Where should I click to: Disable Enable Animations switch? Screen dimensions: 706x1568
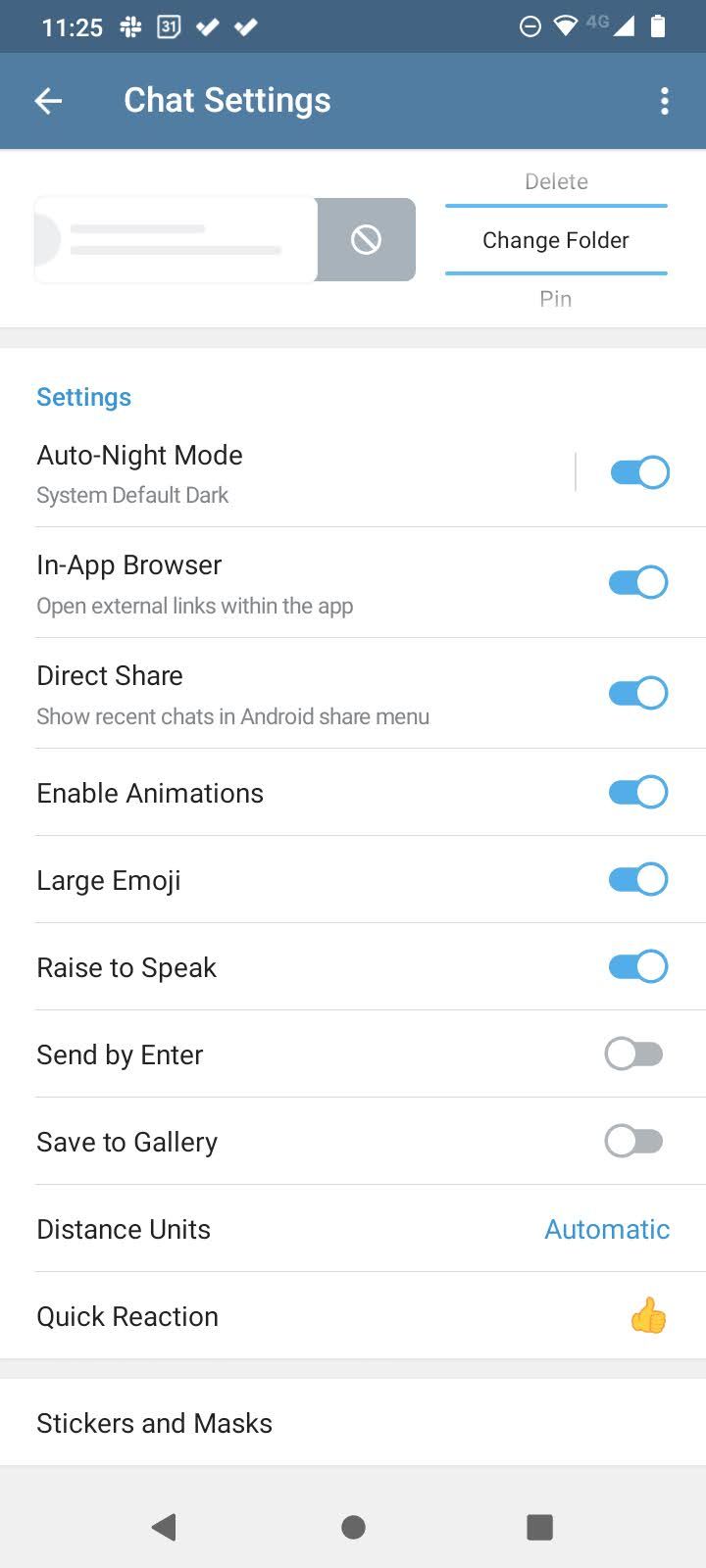[x=638, y=792]
